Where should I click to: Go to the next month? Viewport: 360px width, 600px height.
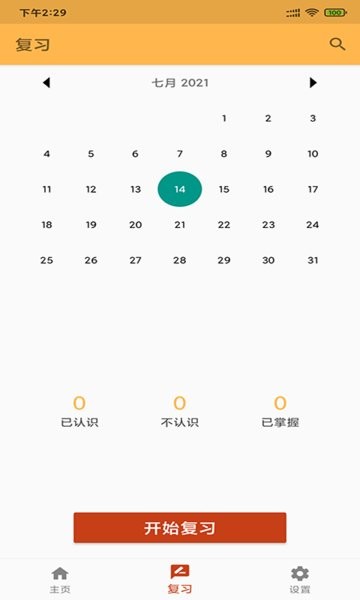[313, 83]
